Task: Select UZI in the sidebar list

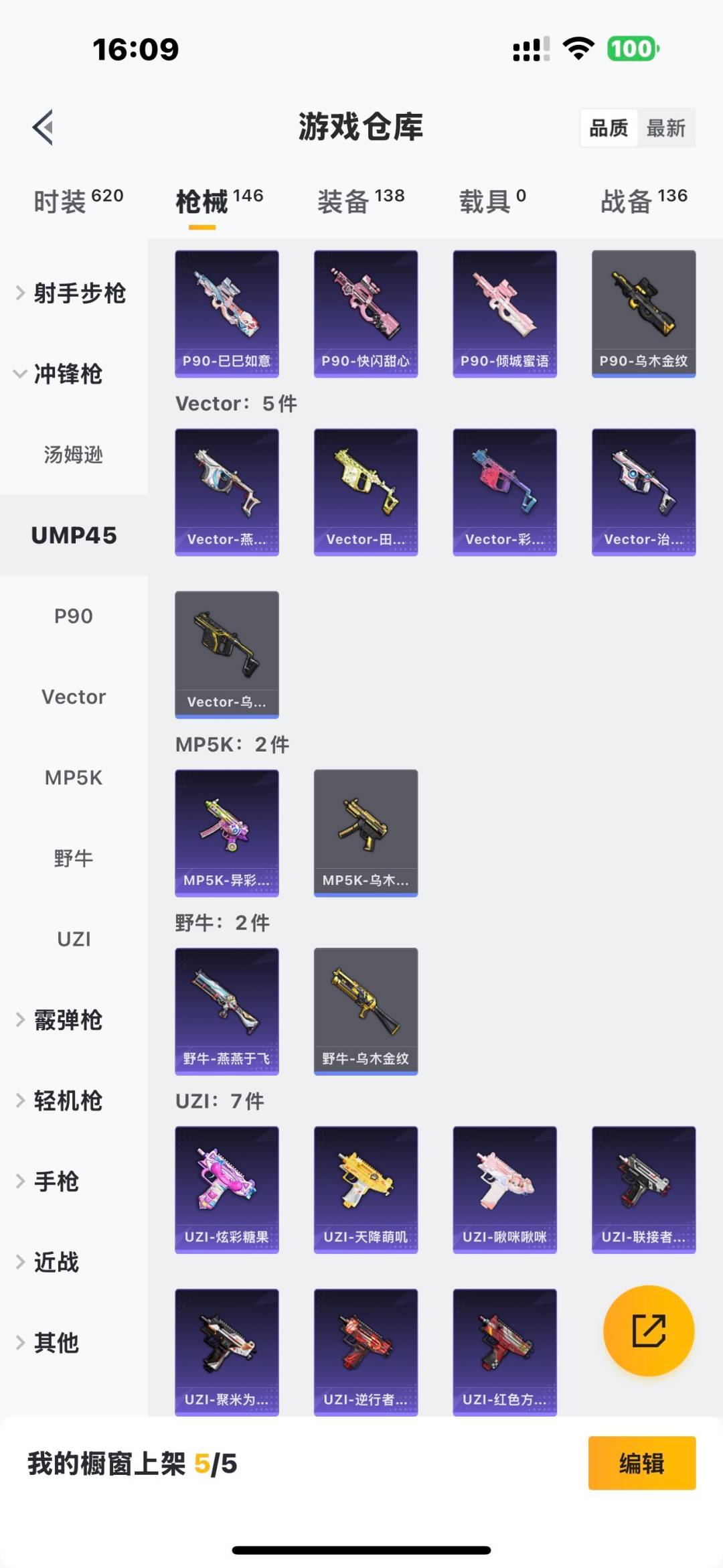Action: coord(74,939)
